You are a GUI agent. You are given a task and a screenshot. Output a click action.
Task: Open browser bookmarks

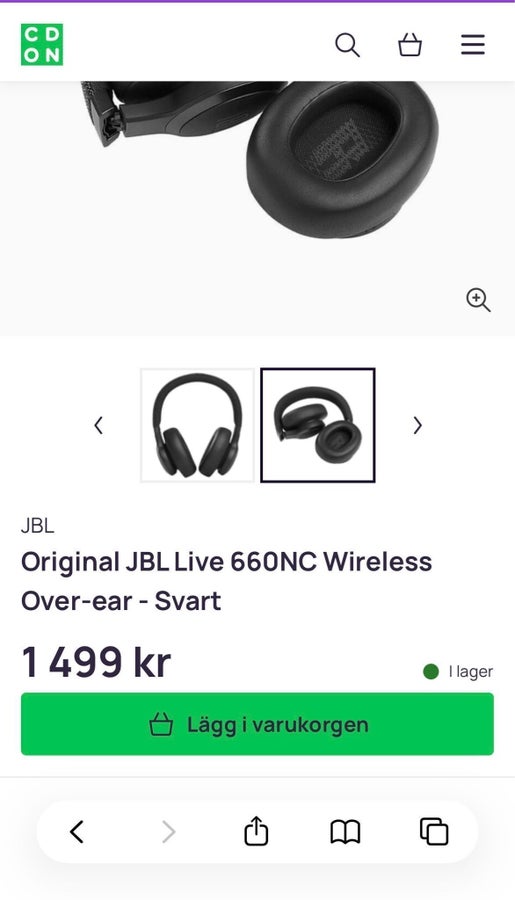click(x=346, y=832)
